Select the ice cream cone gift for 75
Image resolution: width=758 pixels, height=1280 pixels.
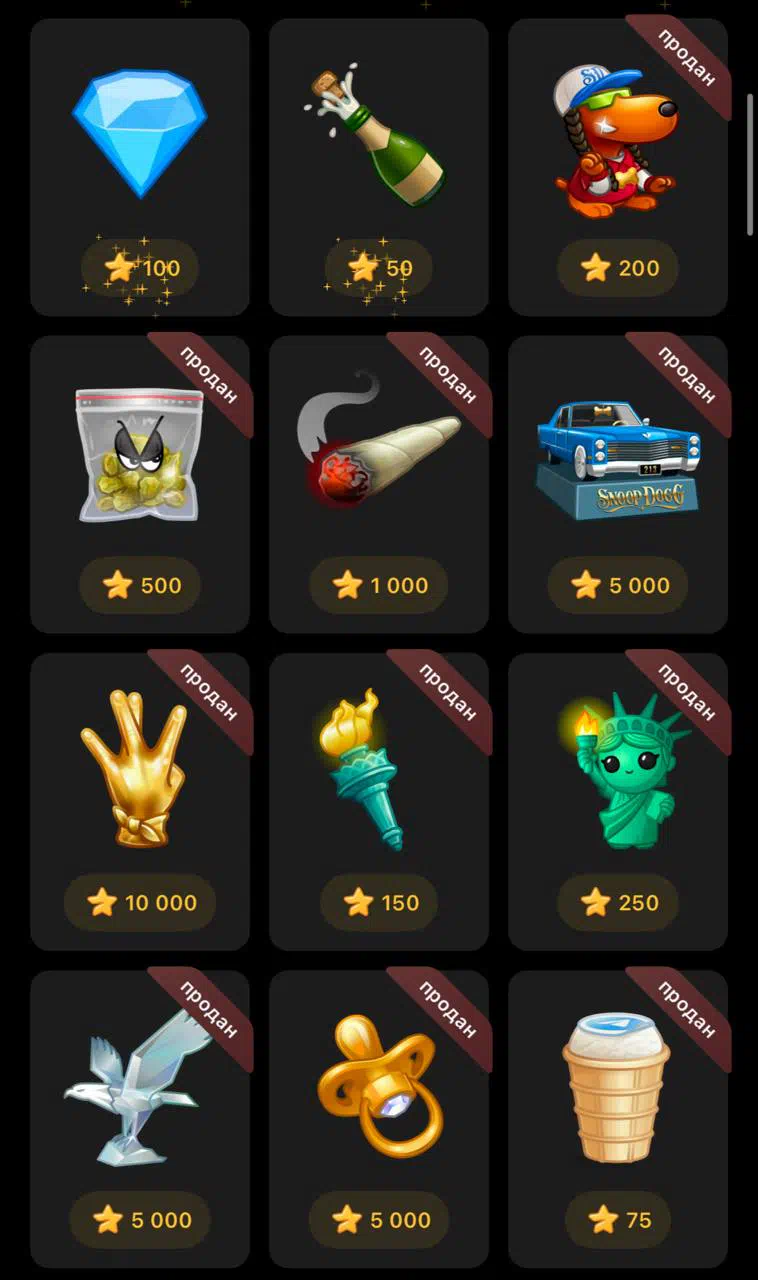point(618,1118)
